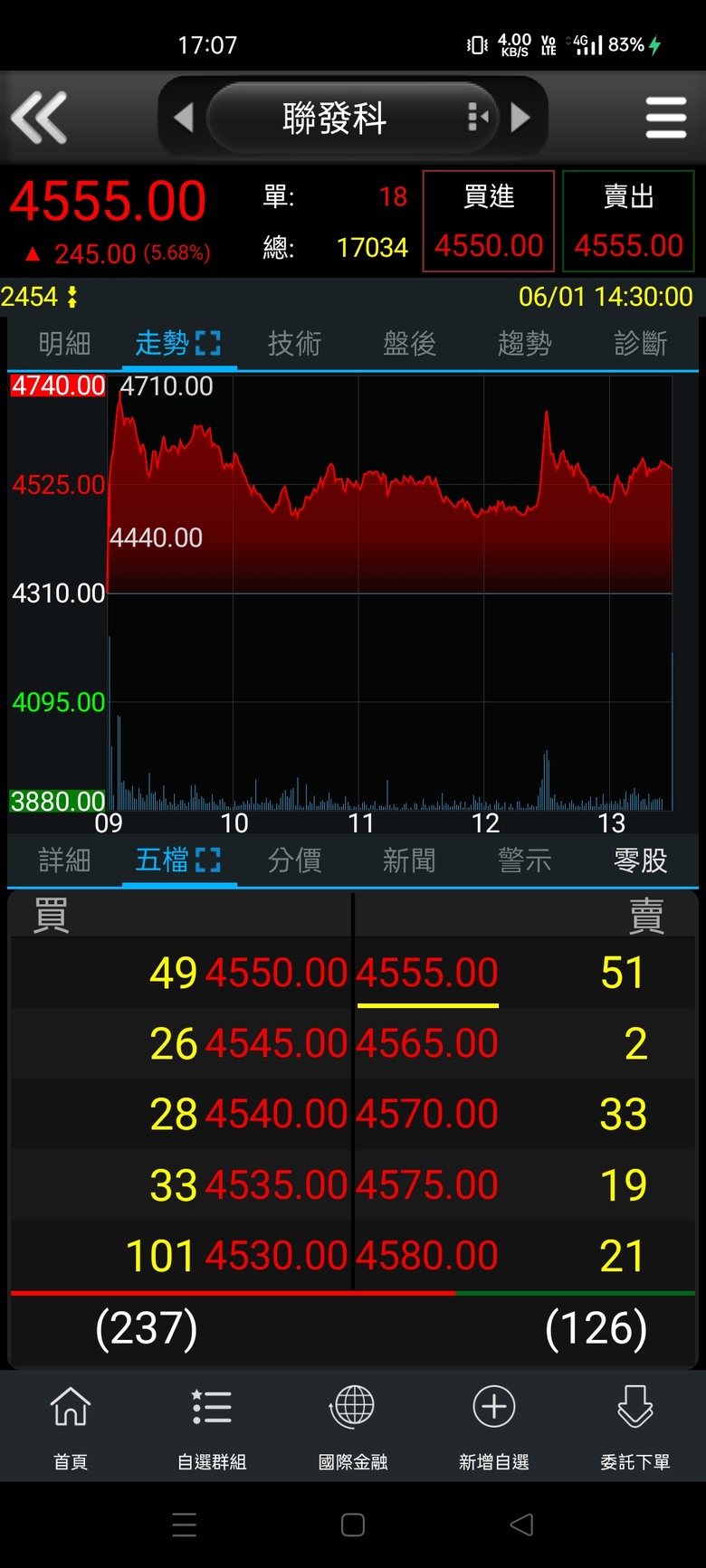Select the 盤後 tab

[x=409, y=344]
